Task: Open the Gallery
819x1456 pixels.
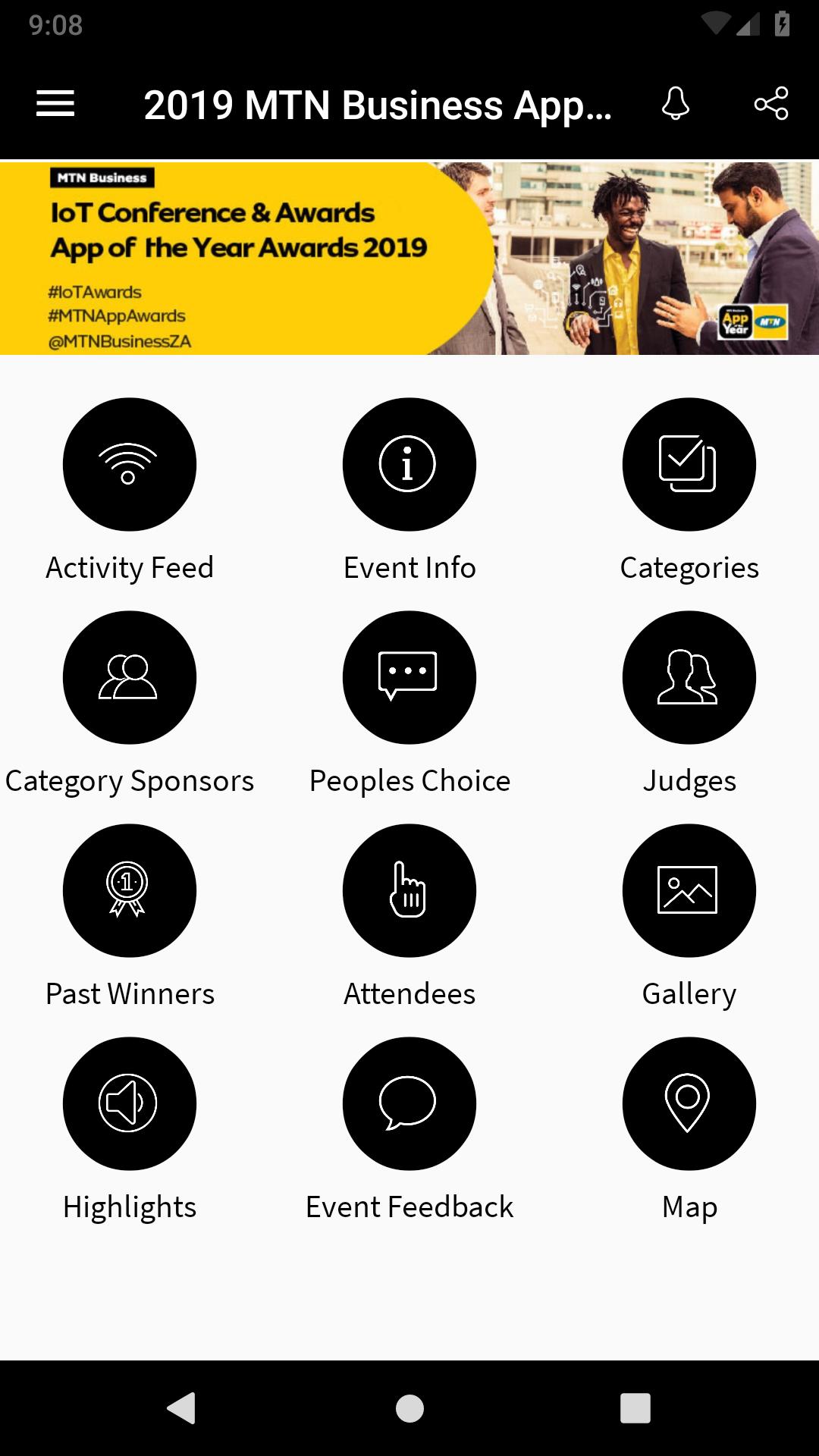Action: [x=689, y=890]
